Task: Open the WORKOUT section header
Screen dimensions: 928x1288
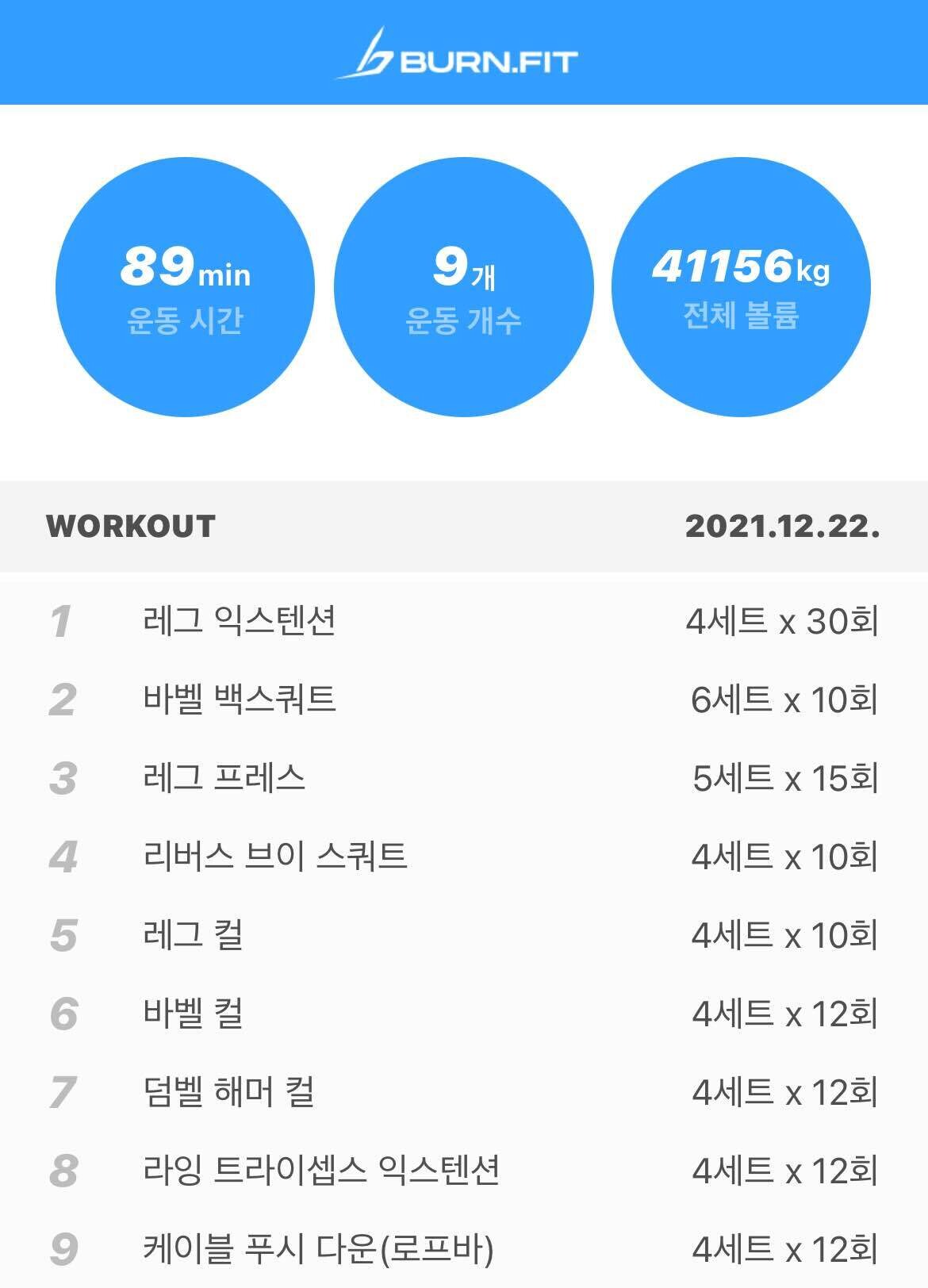Action: 129,525
